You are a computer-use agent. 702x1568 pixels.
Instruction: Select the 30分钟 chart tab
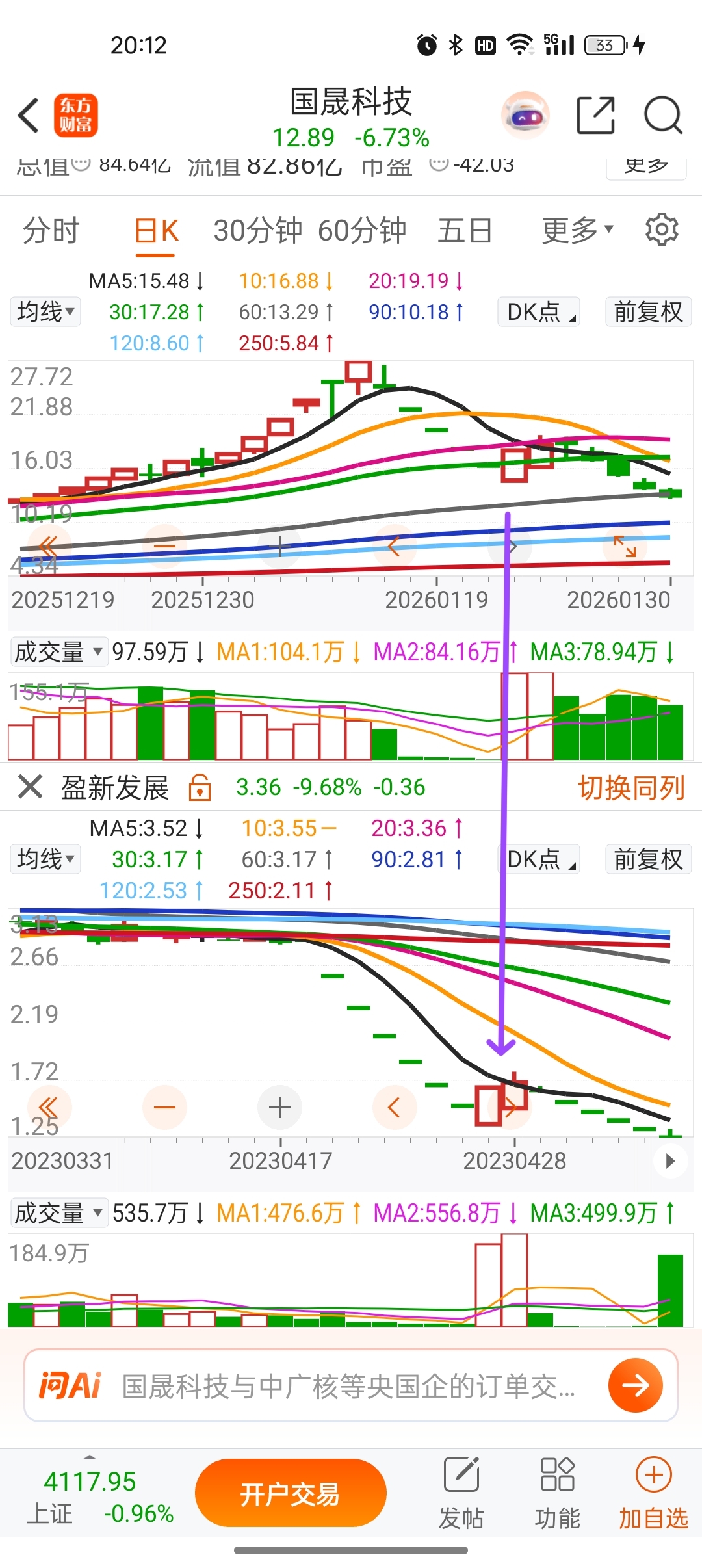(x=257, y=231)
